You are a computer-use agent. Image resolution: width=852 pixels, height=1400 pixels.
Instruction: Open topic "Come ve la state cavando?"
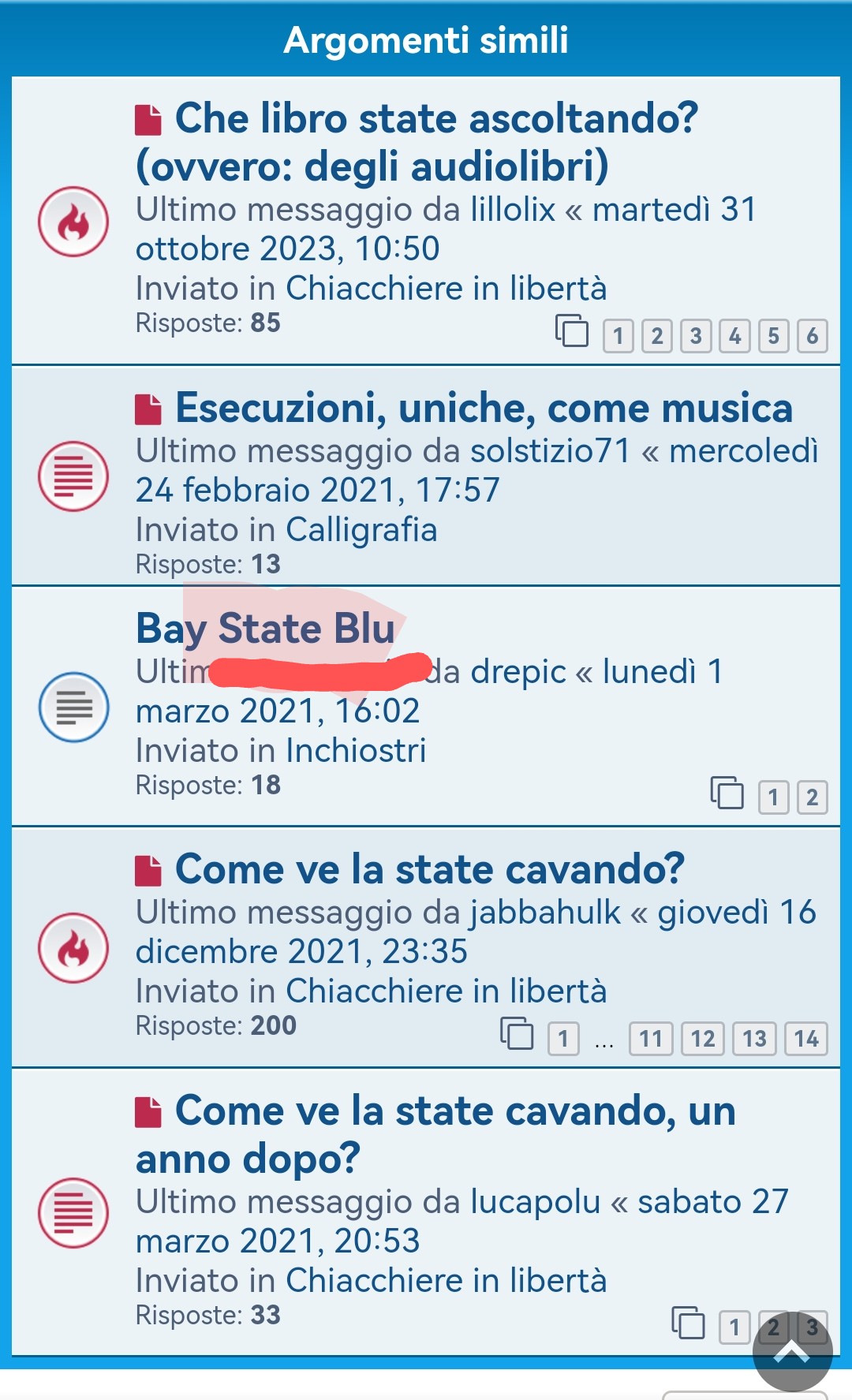pyautogui.click(x=429, y=870)
